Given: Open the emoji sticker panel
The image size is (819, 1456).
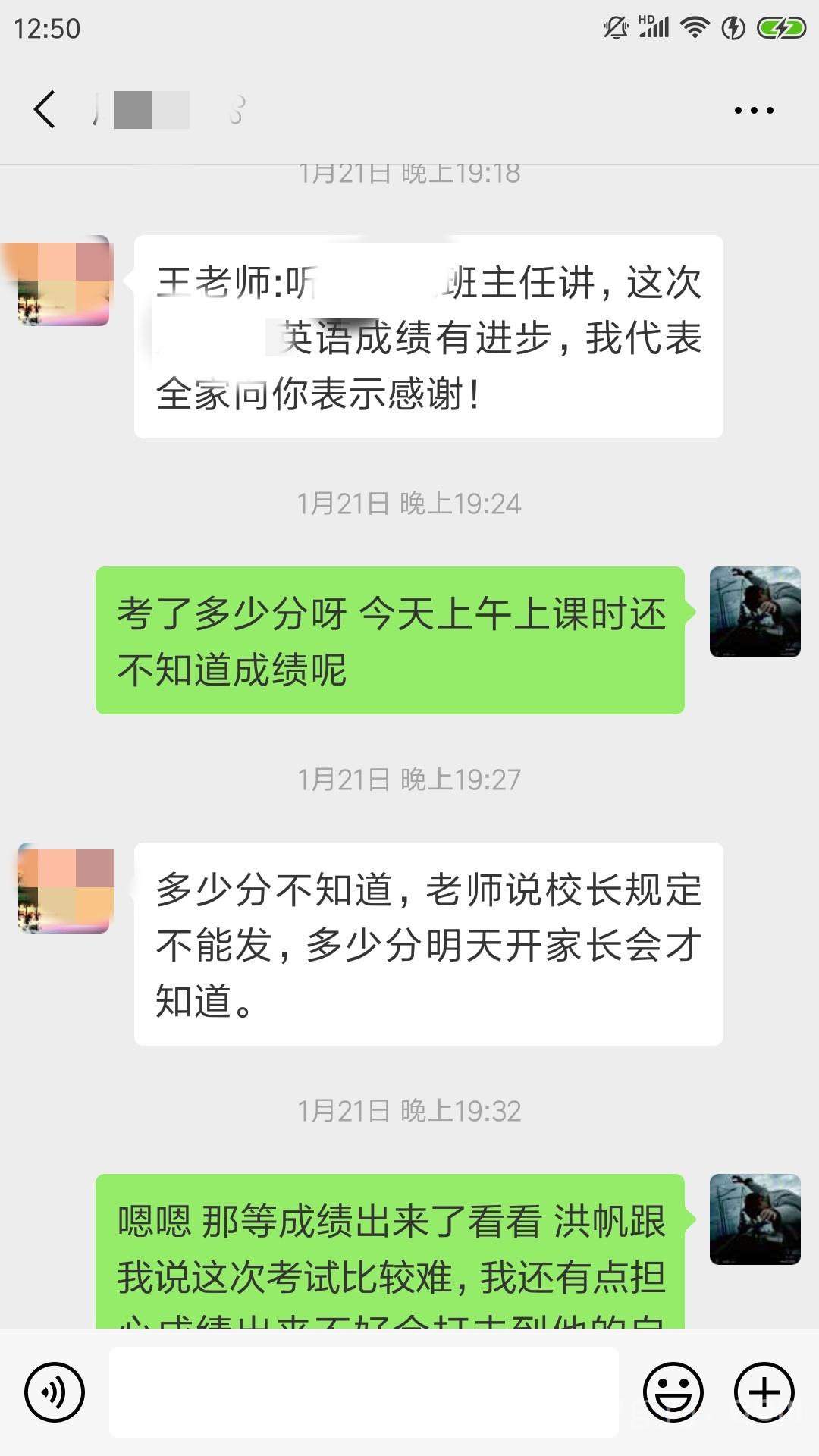Looking at the screenshot, I should coord(673,1392).
